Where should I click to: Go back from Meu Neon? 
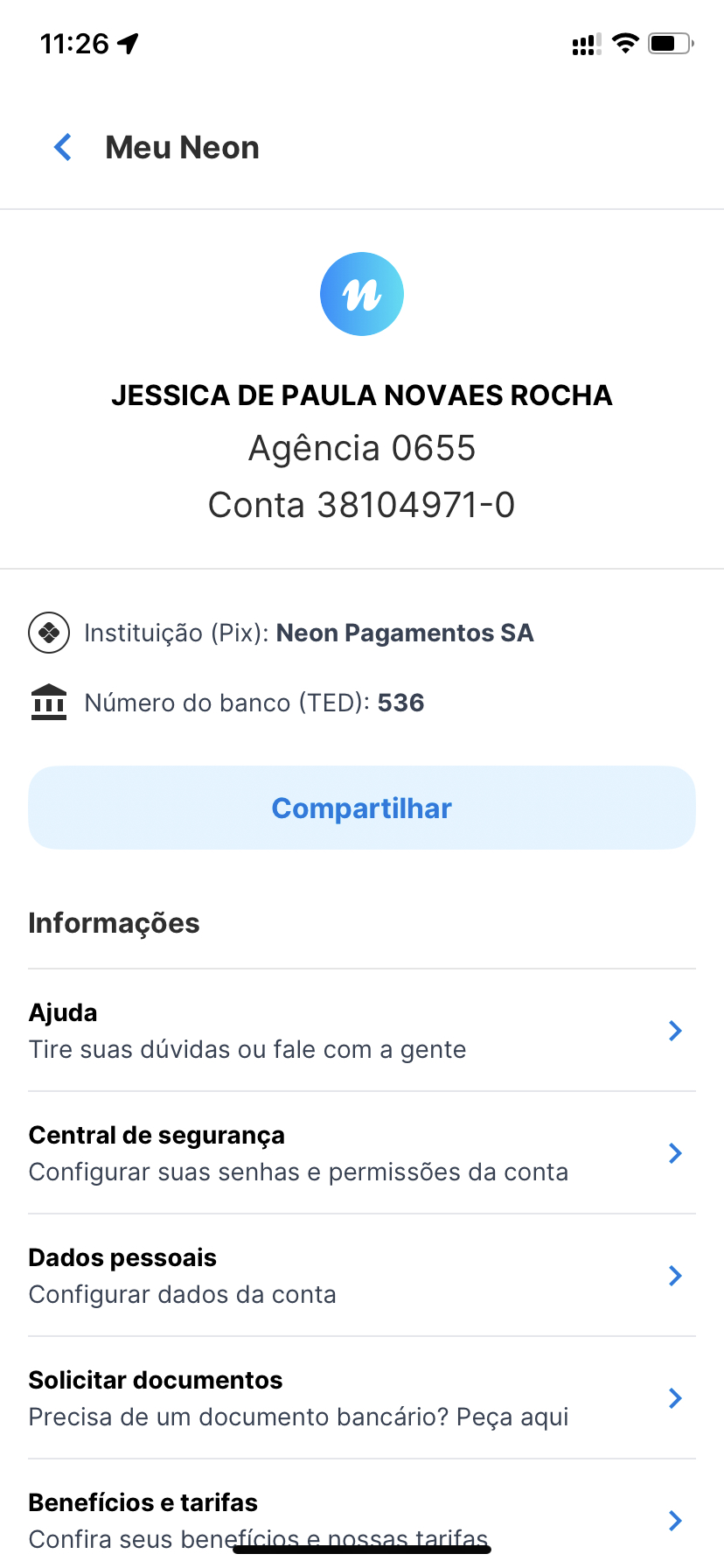pos(63,147)
